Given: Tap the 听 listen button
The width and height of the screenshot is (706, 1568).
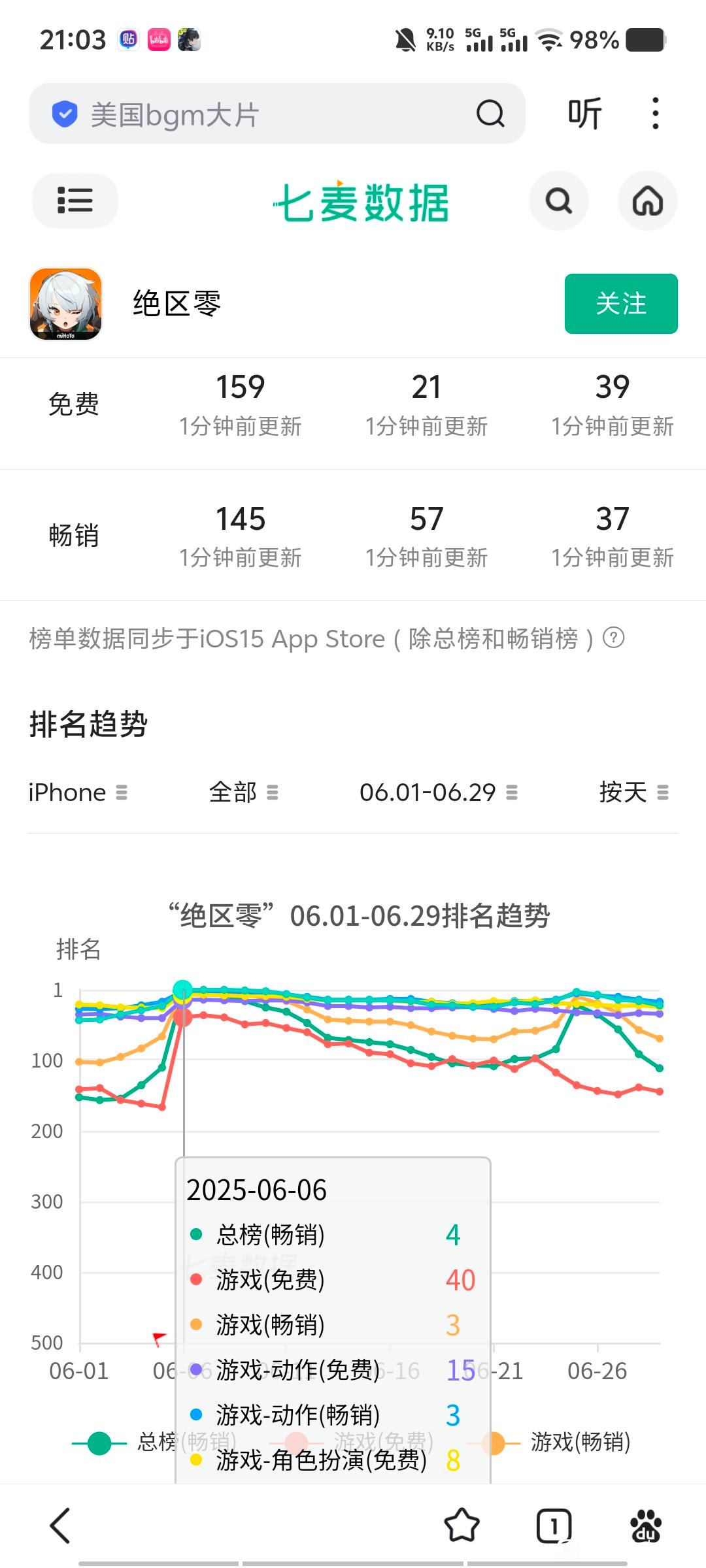Looking at the screenshot, I should click(584, 114).
